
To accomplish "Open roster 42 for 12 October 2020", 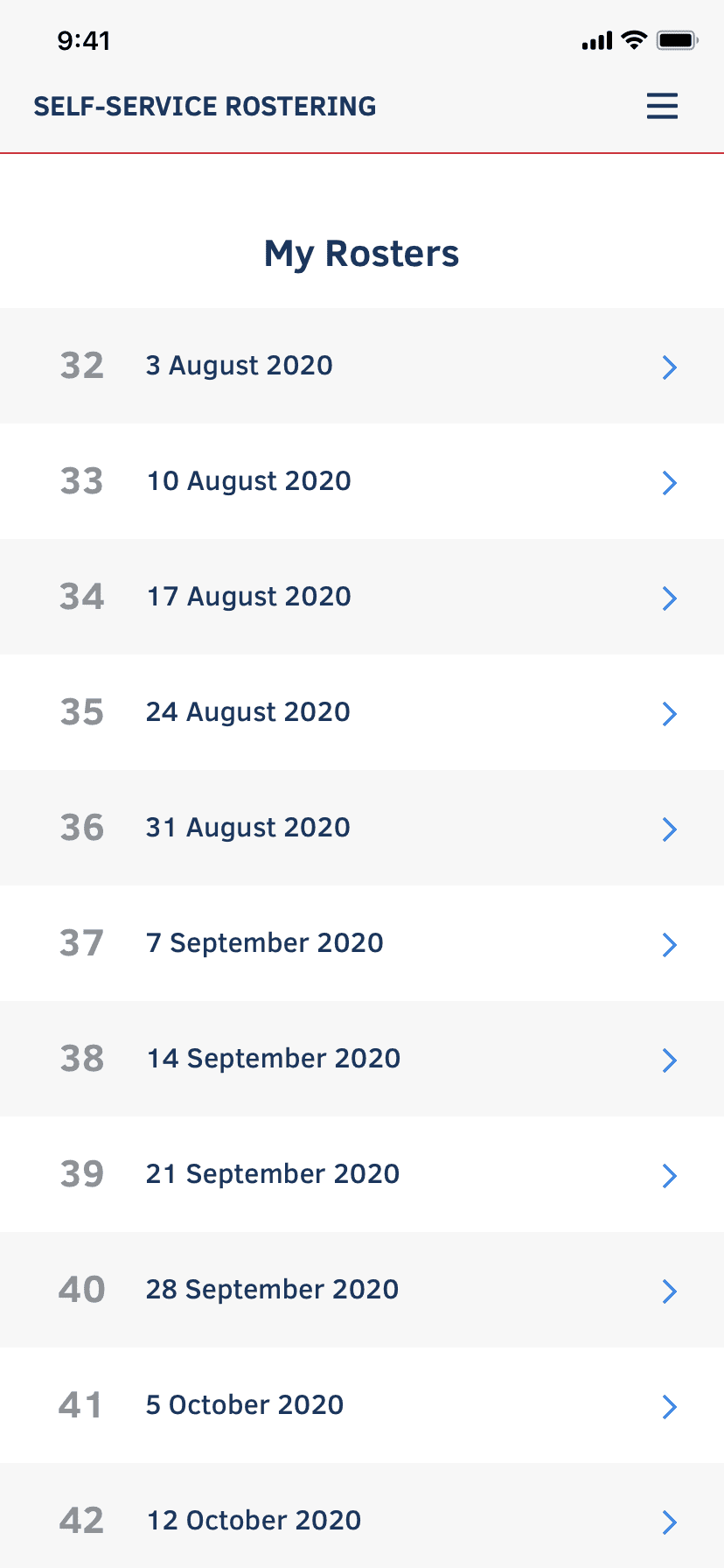I will coord(362,1519).
